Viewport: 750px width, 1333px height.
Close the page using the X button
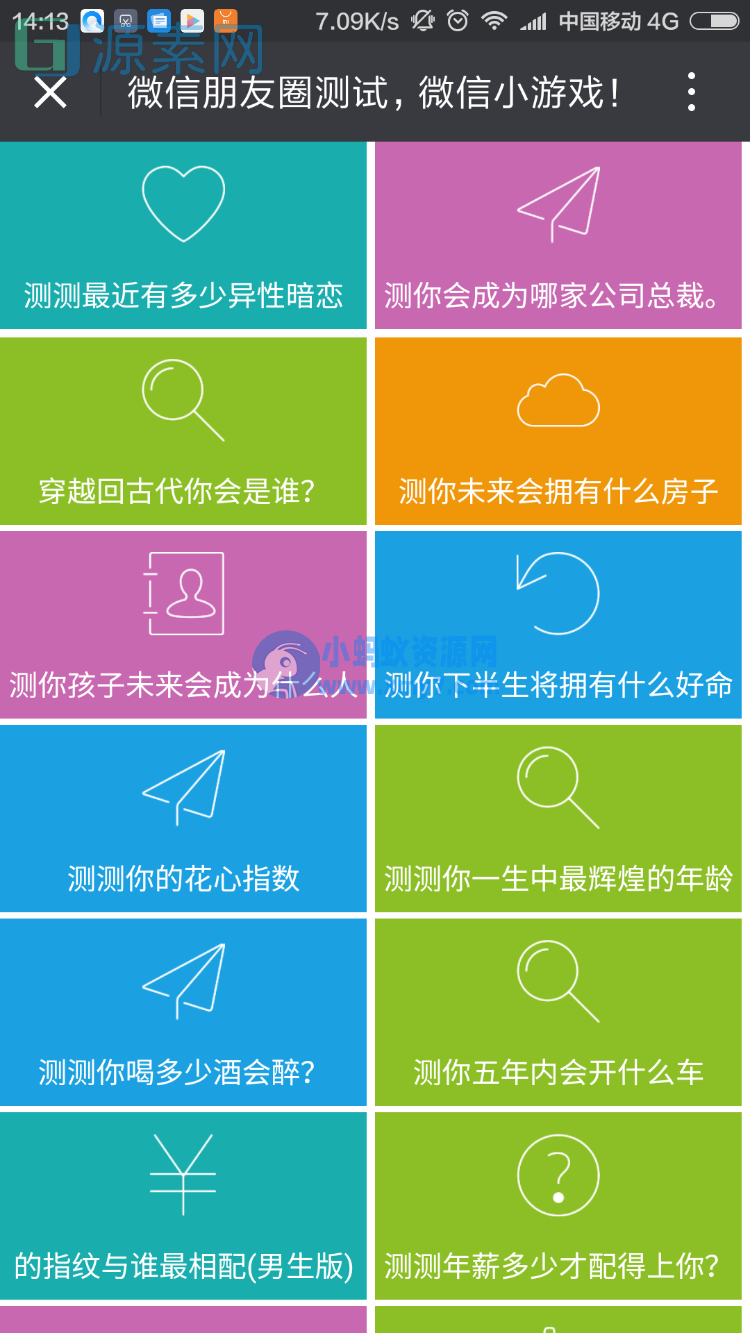click(x=50, y=92)
